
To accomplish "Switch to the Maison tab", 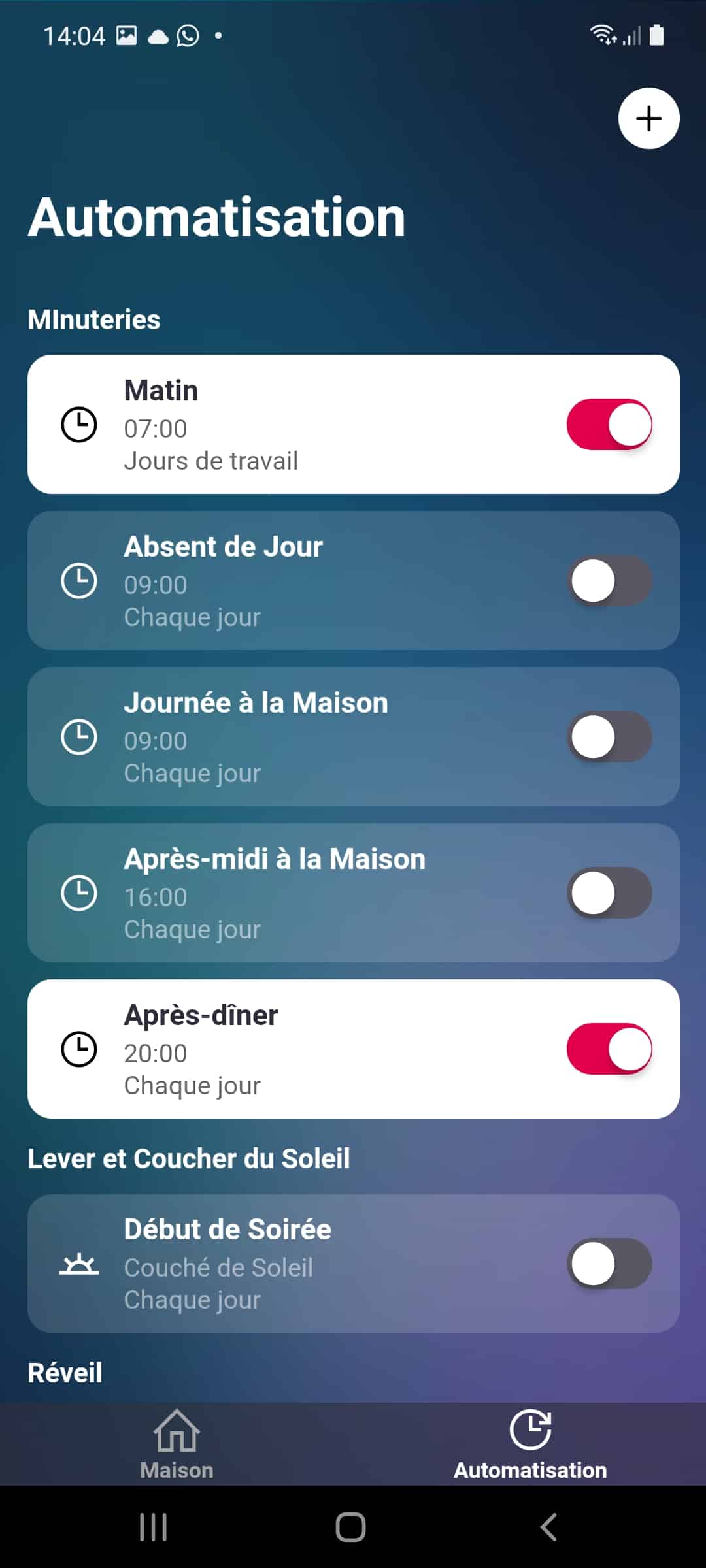I will 176,1444.
